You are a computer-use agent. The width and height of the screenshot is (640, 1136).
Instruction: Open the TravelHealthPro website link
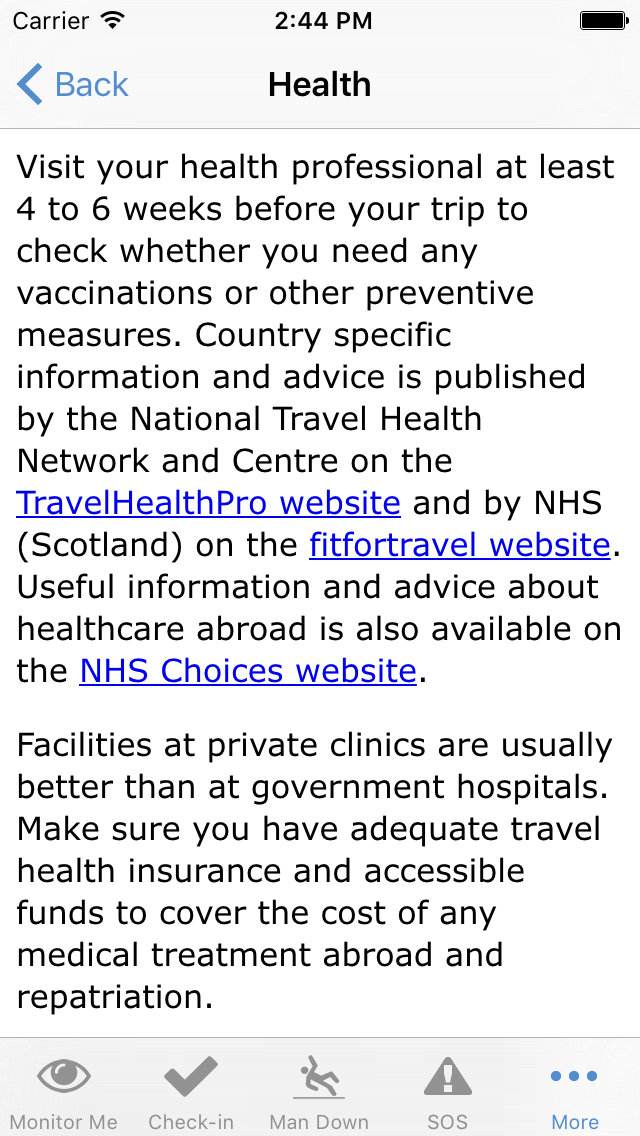click(x=209, y=503)
